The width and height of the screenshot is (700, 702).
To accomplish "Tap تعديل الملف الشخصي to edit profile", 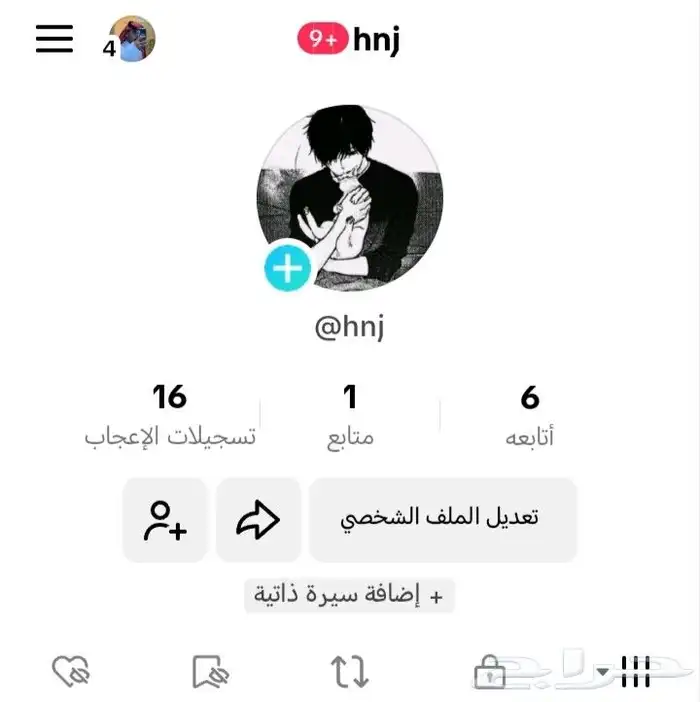I will click(442, 519).
